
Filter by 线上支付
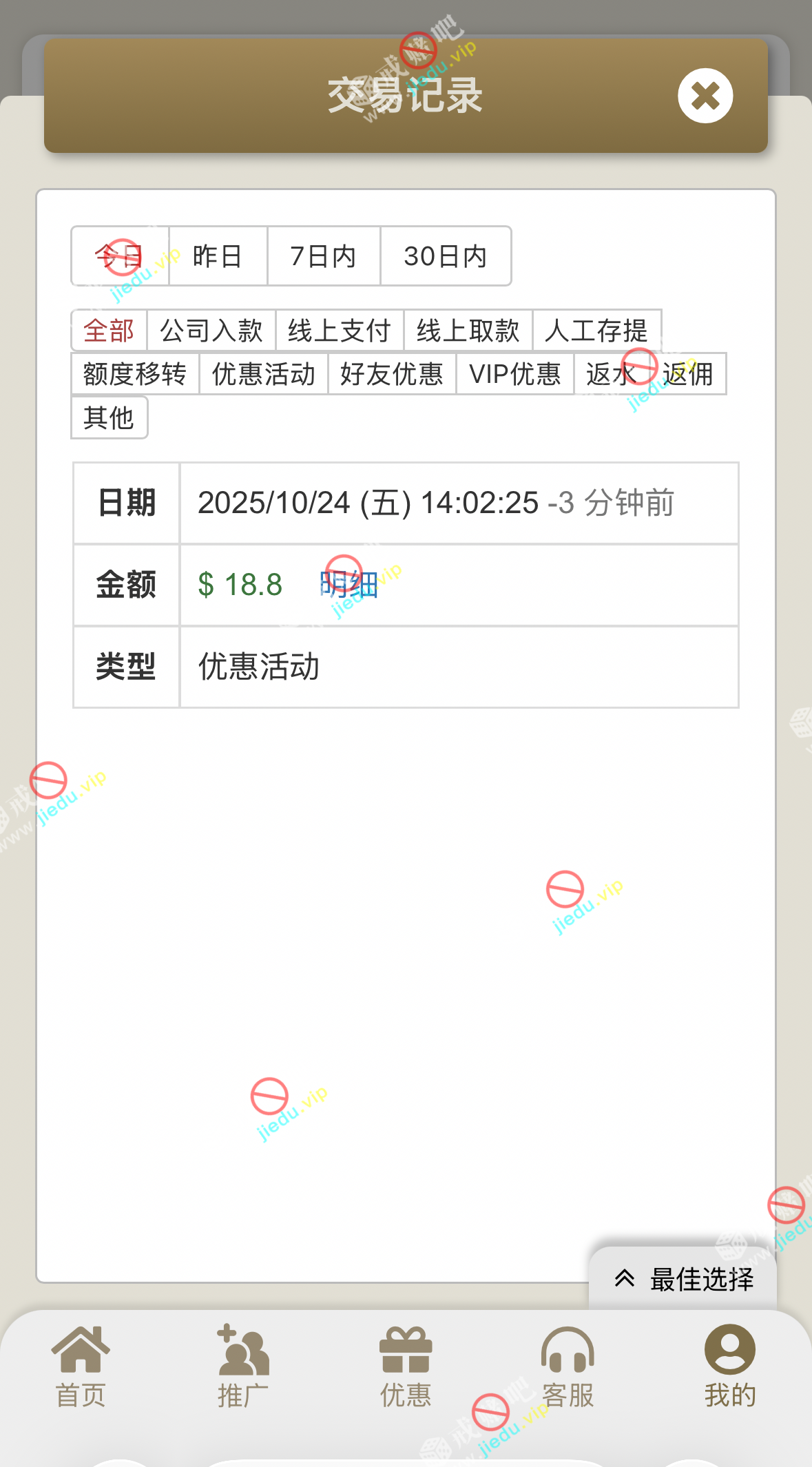click(x=339, y=331)
